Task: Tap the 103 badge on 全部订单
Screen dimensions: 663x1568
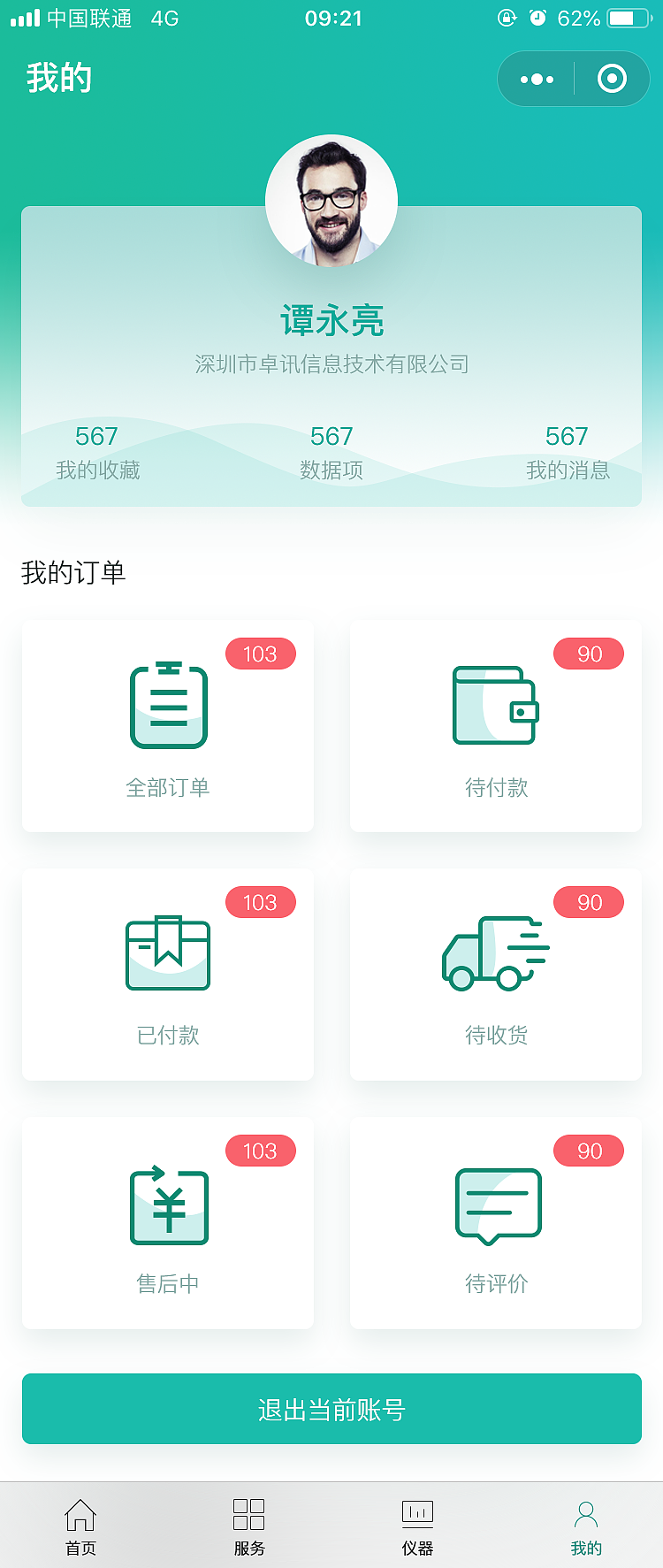Action: click(x=261, y=654)
